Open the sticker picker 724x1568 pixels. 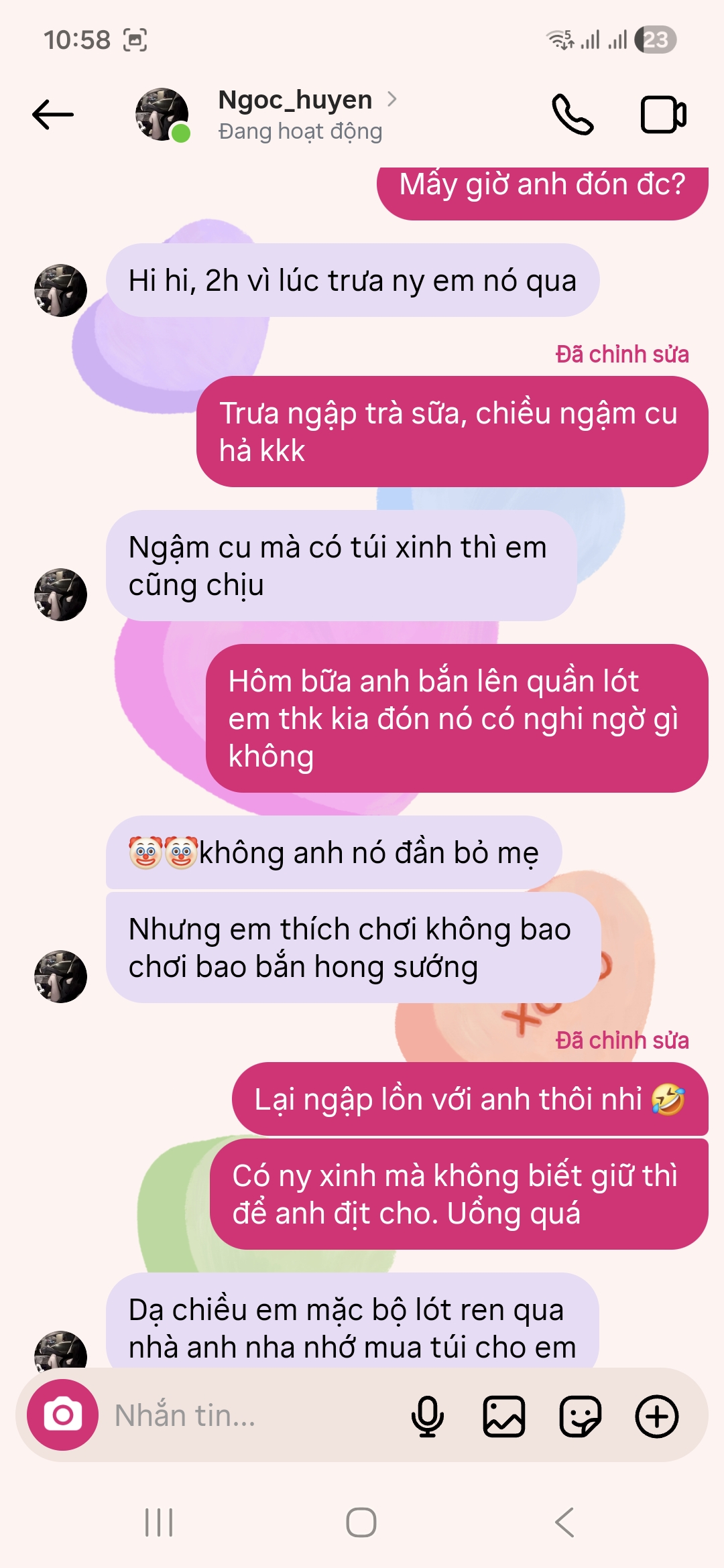pos(581,1417)
